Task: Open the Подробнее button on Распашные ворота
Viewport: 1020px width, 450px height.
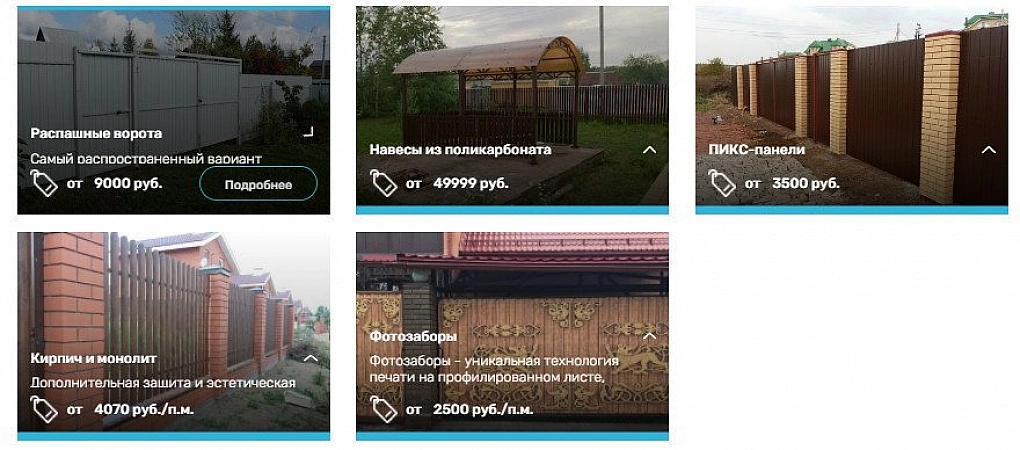Action: pyautogui.click(x=258, y=184)
